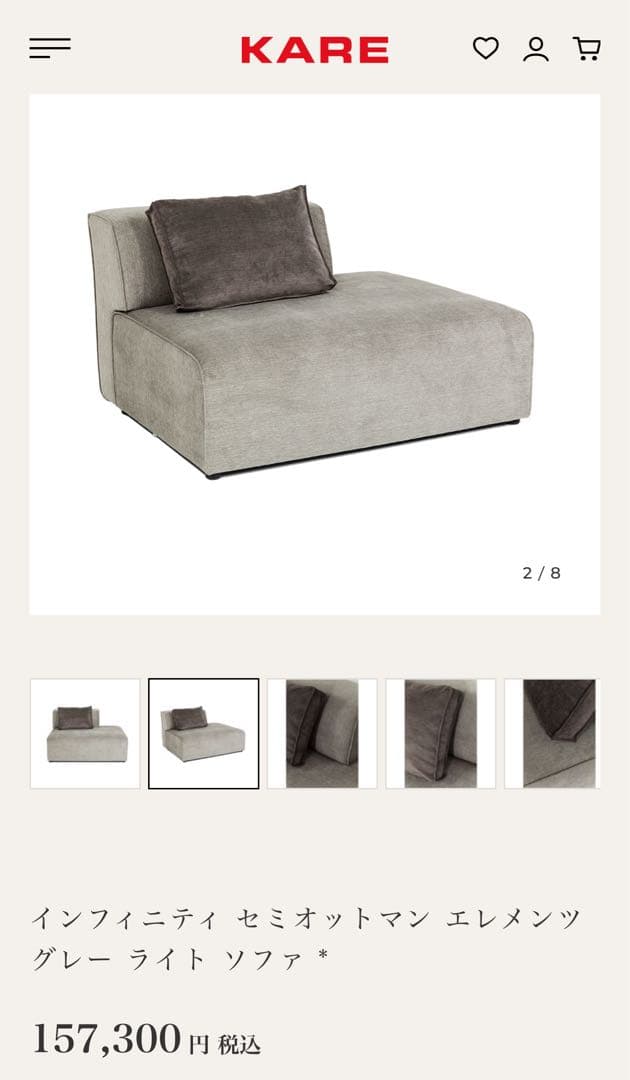The height and width of the screenshot is (1080, 630).
Task: Select the third thumbnail showing cushion close-up
Action: click(322, 734)
